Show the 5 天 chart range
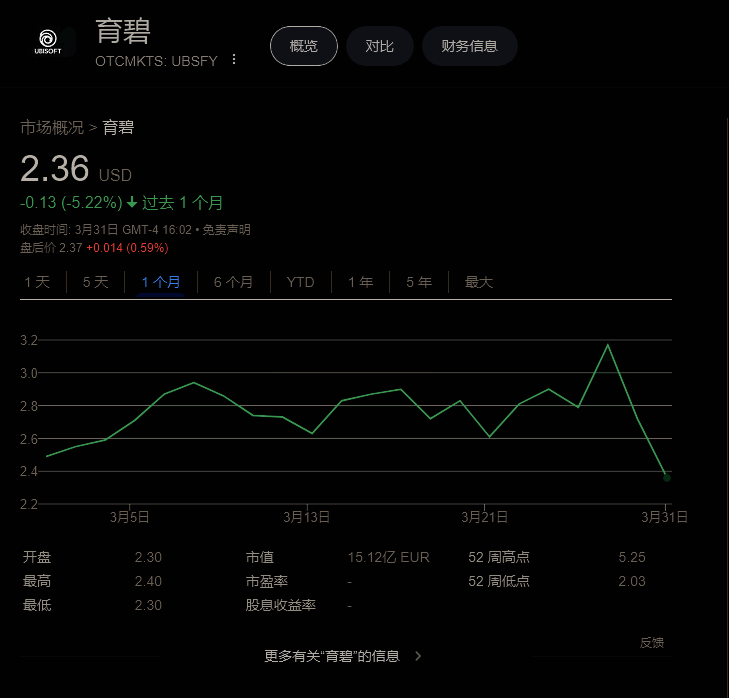The width and height of the screenshot is (729, 698). 95,282
